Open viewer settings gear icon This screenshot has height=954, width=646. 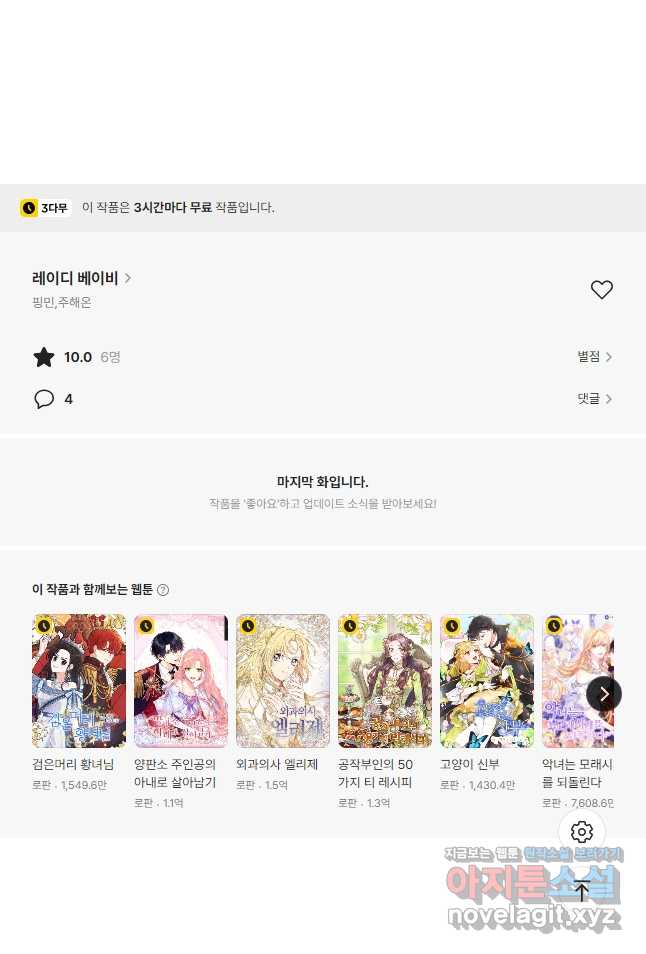point(582,832)
